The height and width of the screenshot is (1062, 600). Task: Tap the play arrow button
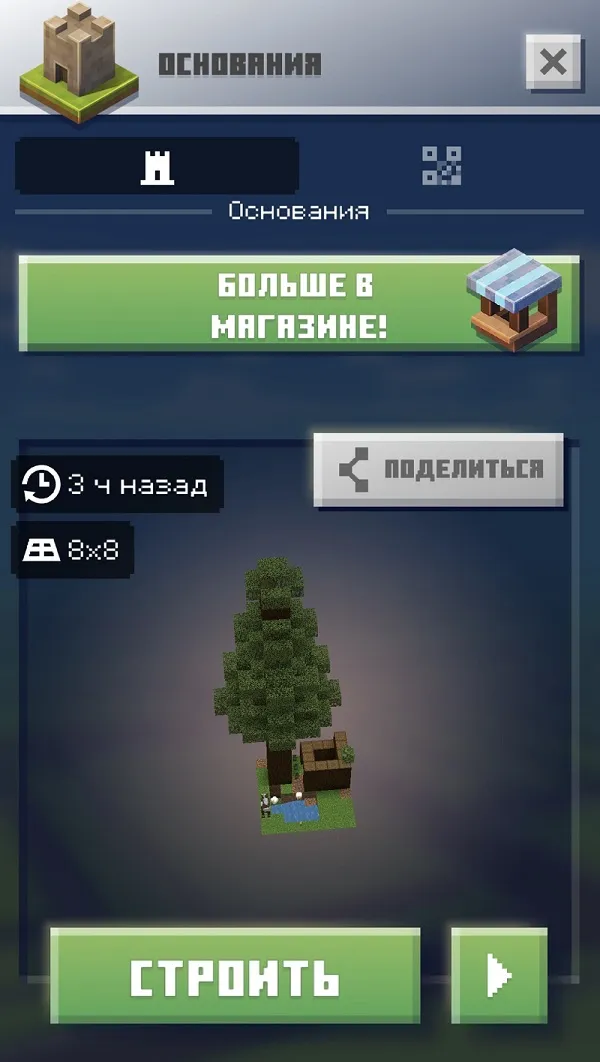click(499, 976)
